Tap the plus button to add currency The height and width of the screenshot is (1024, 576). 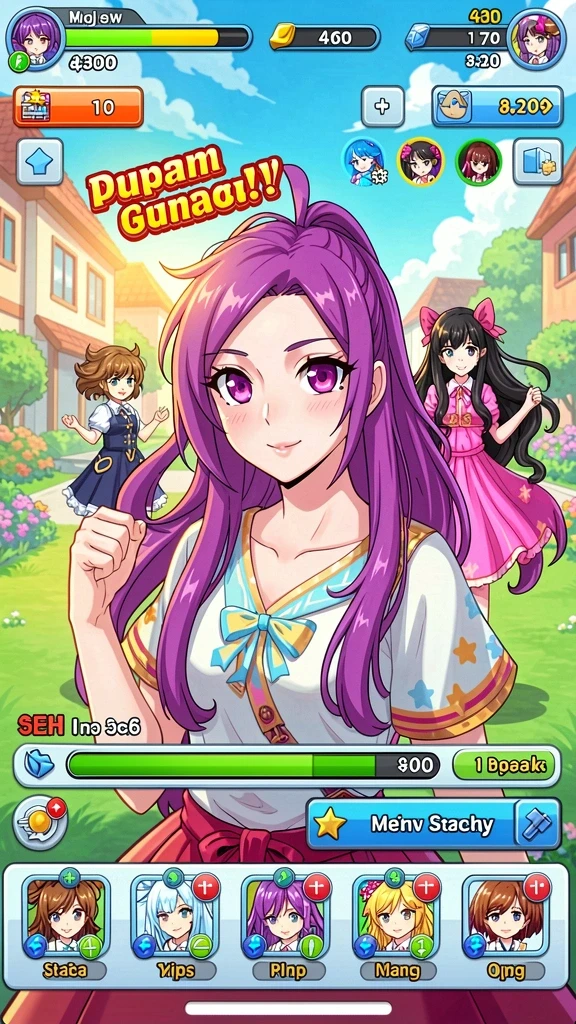coord(383,106)
